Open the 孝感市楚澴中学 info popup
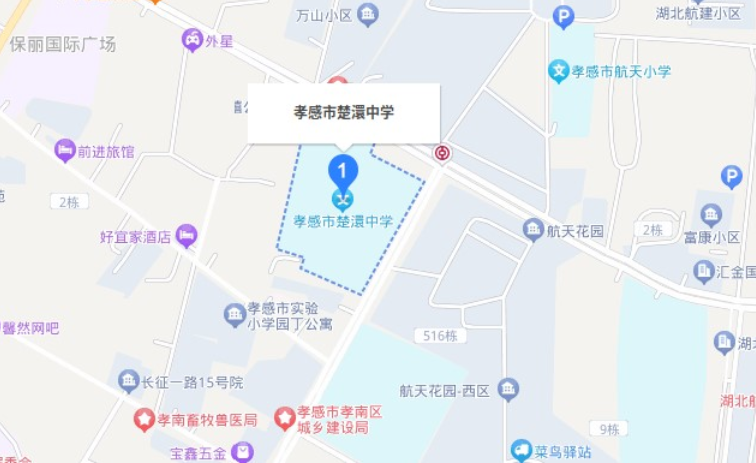756x463 pixels. pyautogui.click(x=344, y=113)
